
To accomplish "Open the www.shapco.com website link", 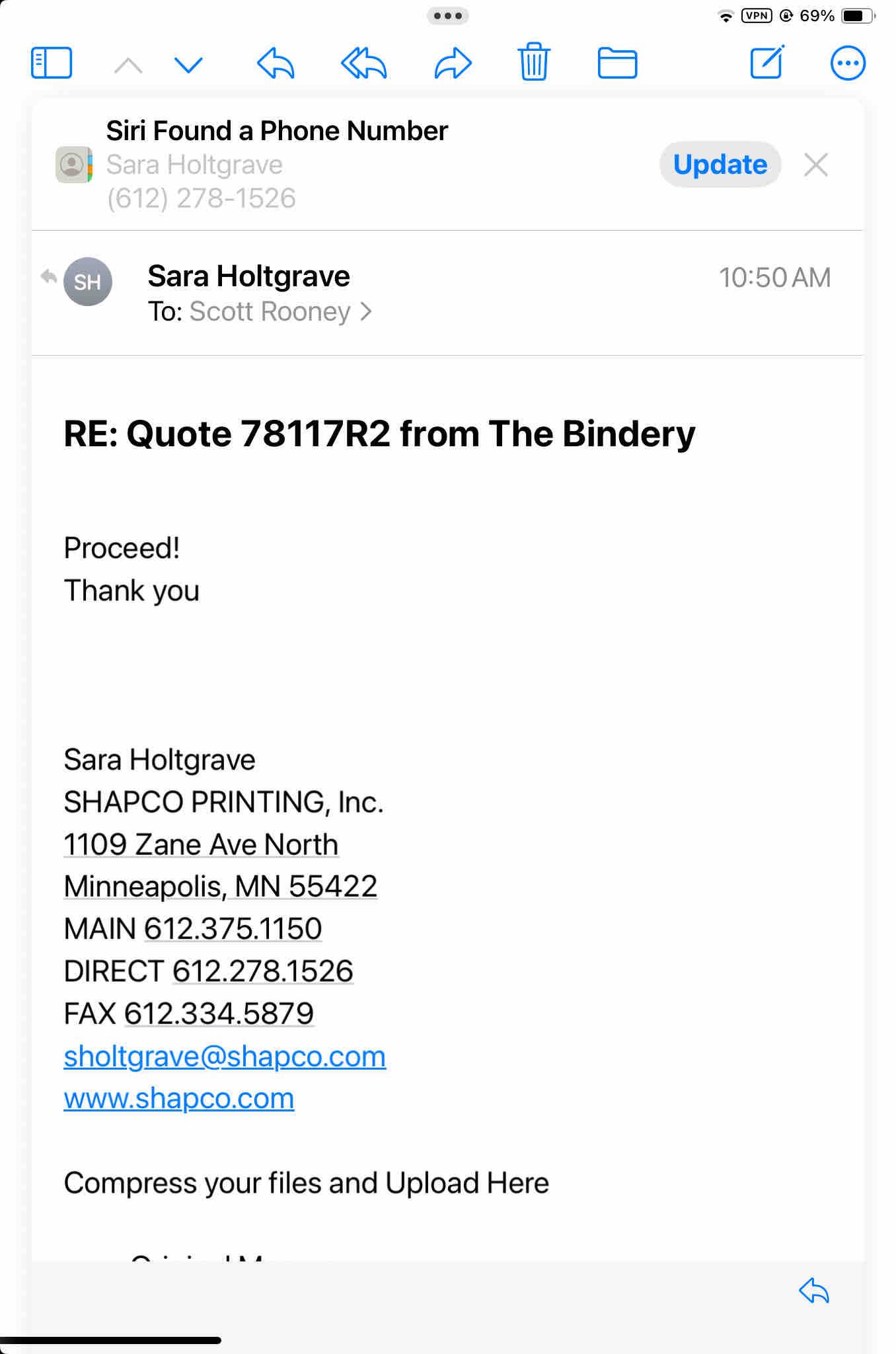I will point(178,1098).
